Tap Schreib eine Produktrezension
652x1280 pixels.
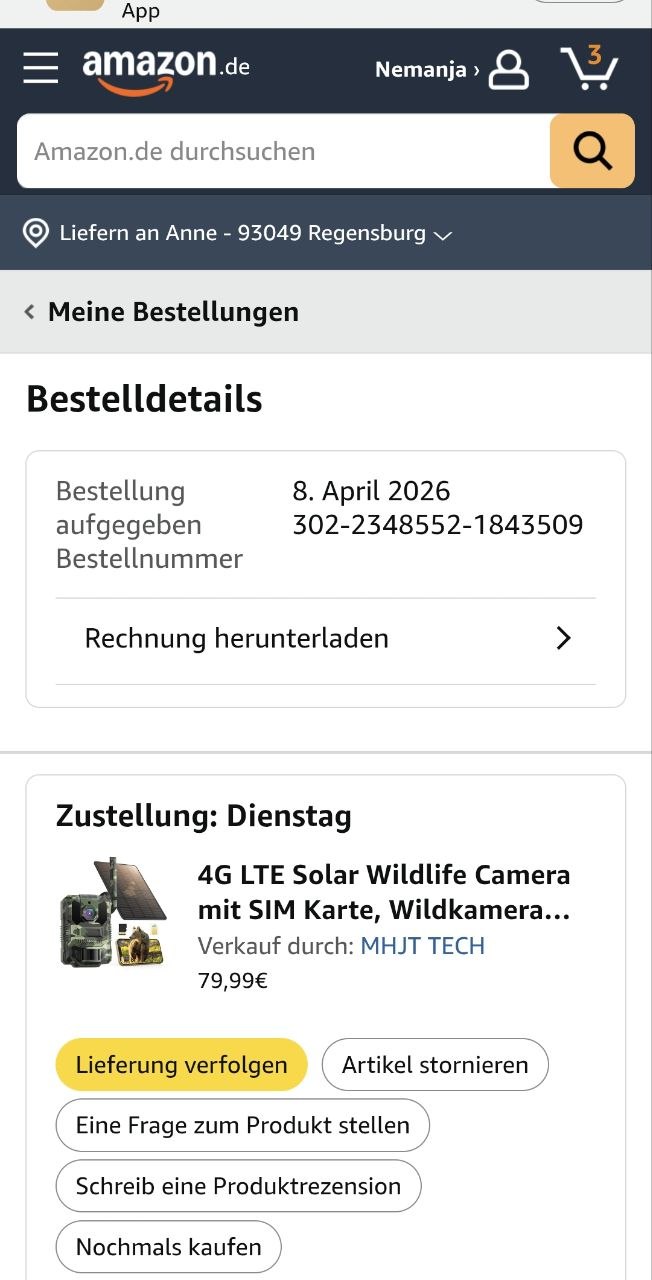tap(238, 1186)
